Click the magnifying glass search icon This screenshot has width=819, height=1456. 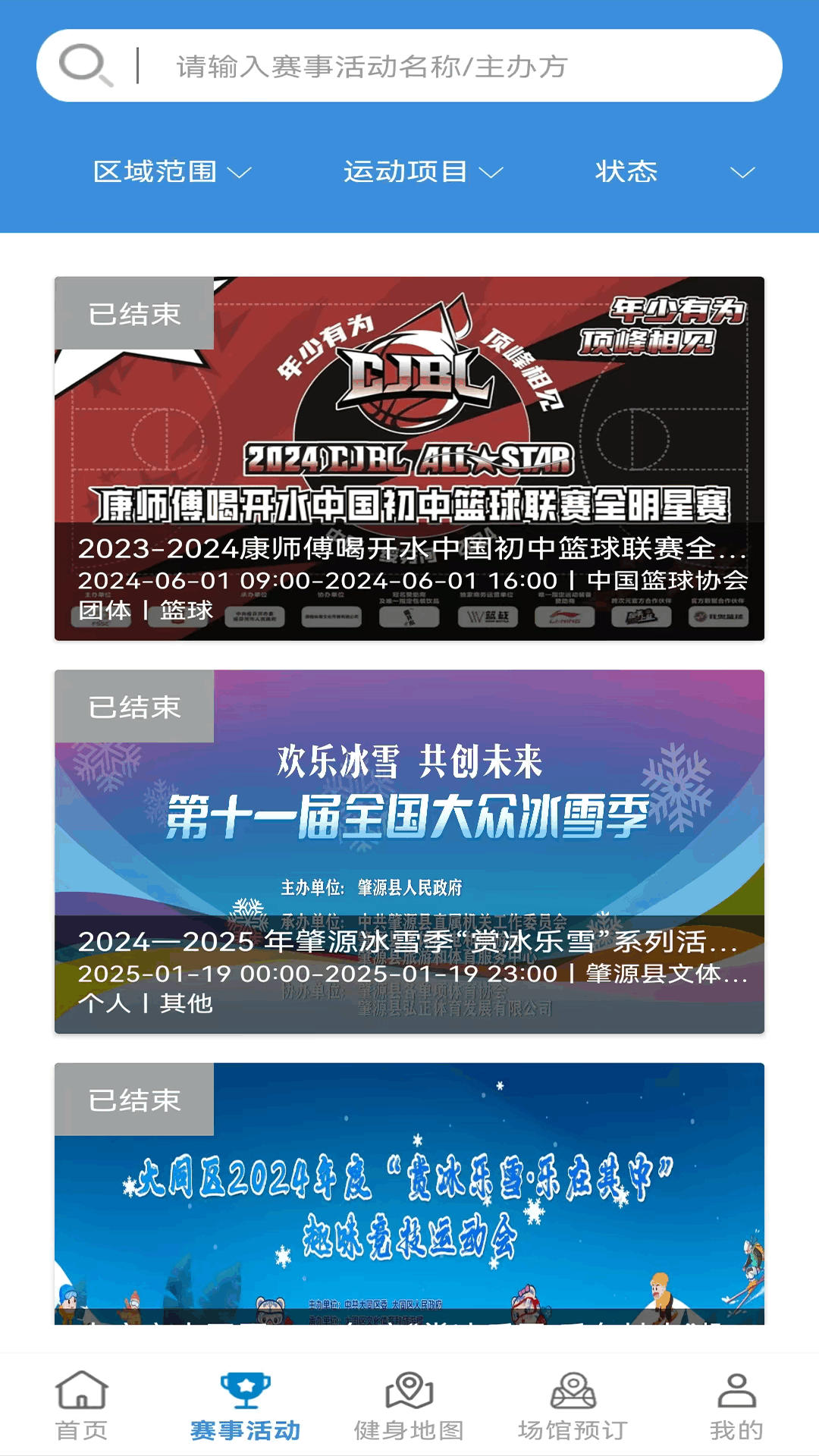point(90,65)
